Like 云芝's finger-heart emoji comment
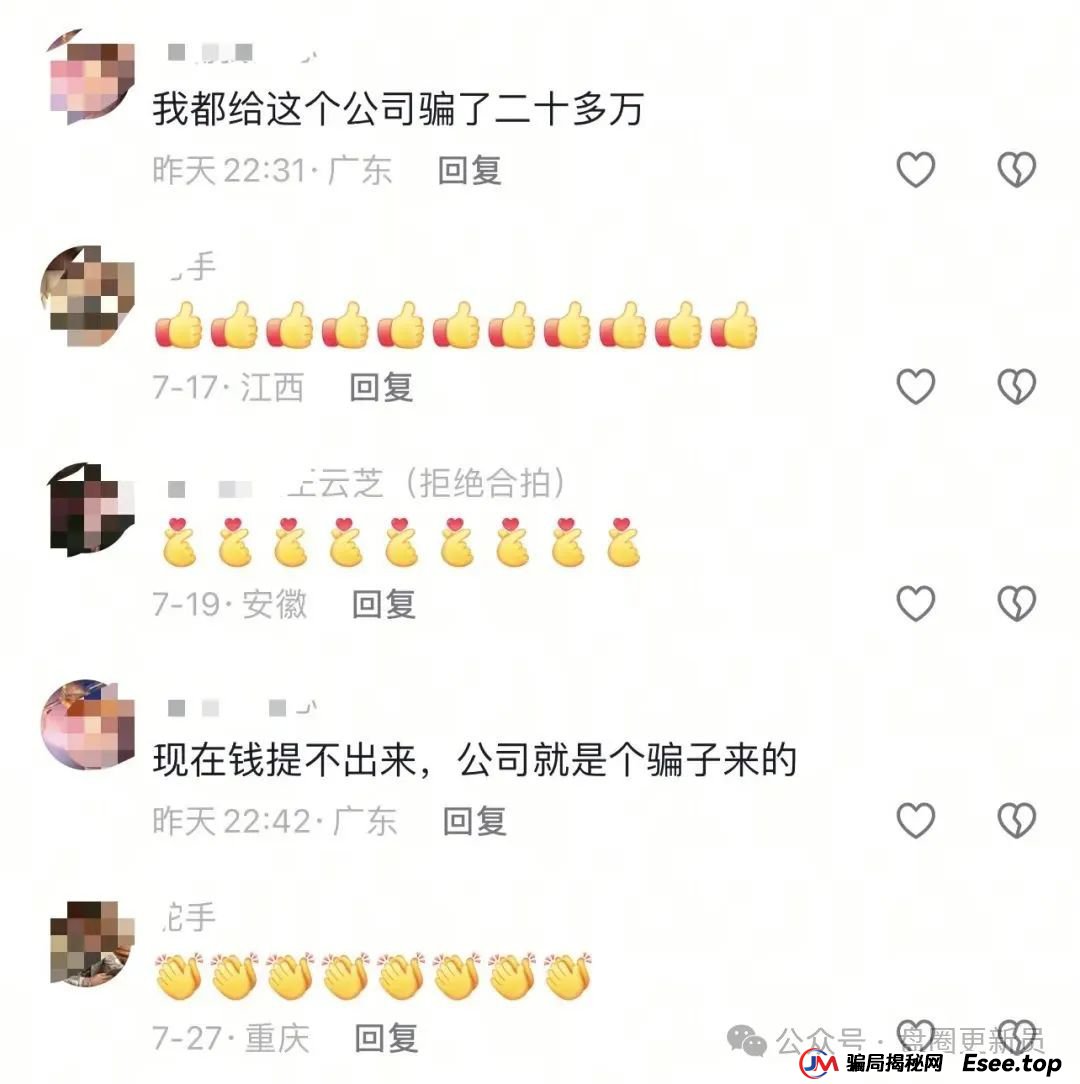 (915, 603)
